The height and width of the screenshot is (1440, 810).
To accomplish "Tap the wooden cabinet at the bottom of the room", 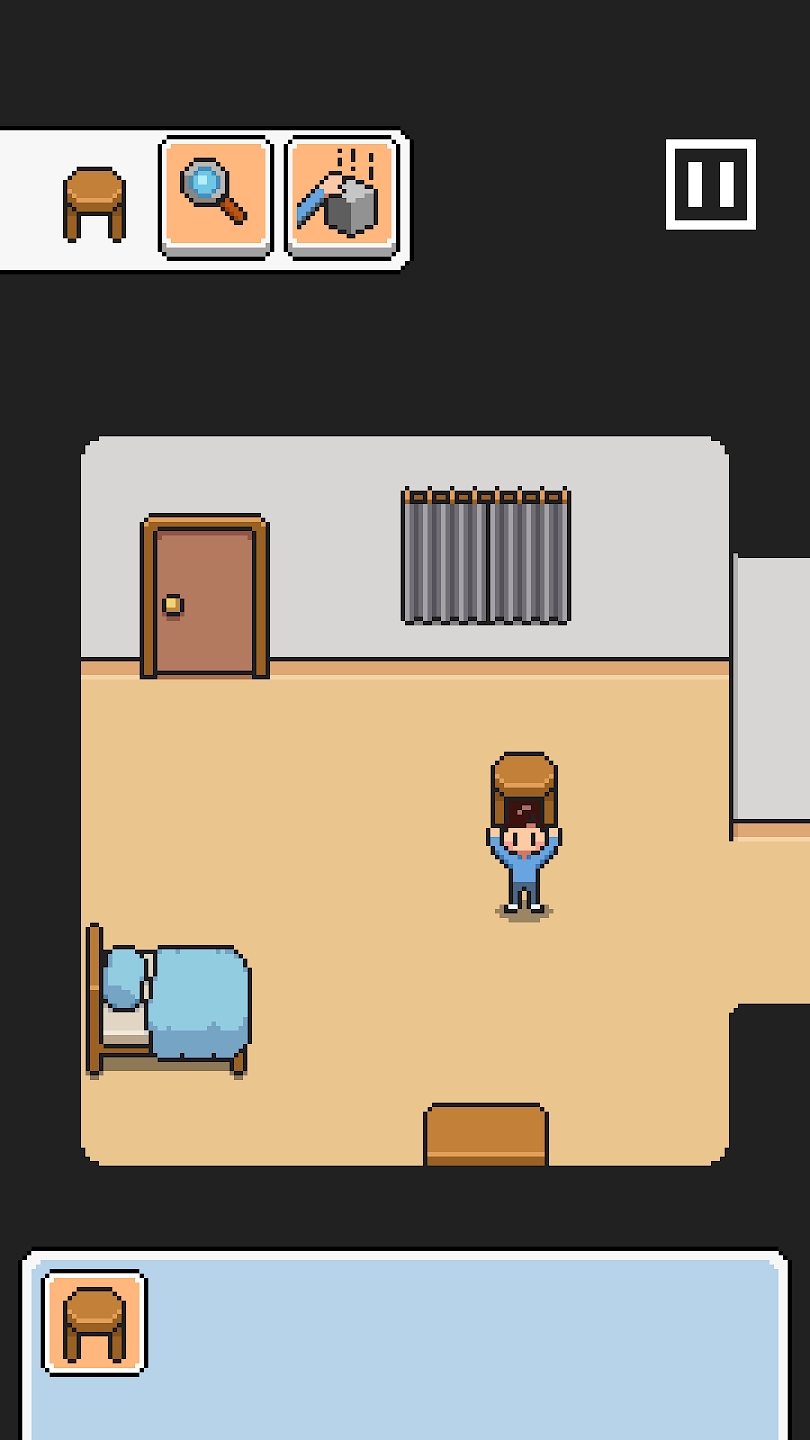I will [486, 1136].
